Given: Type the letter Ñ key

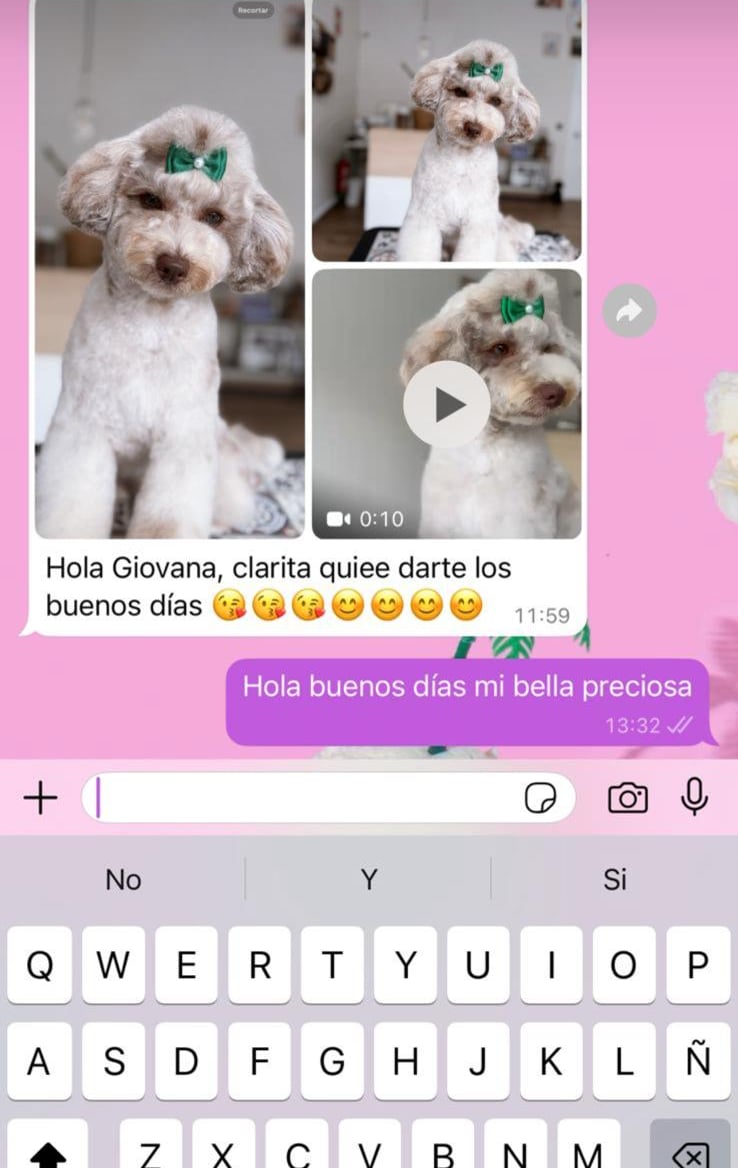Looking at the screenshot, I should (698, 1061).
